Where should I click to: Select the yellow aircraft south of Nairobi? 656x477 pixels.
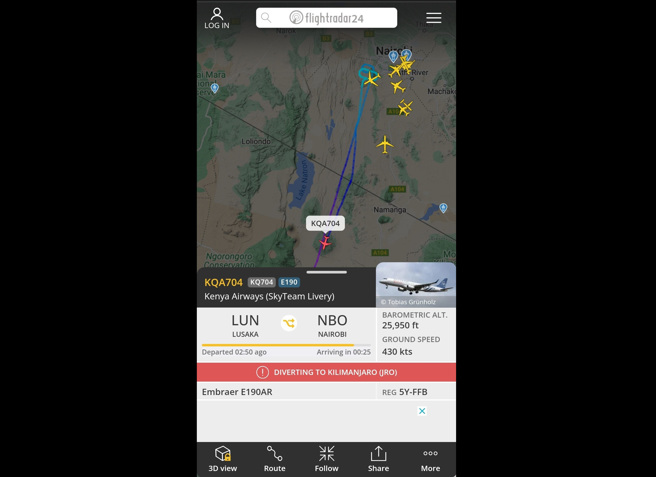[385, 145]
